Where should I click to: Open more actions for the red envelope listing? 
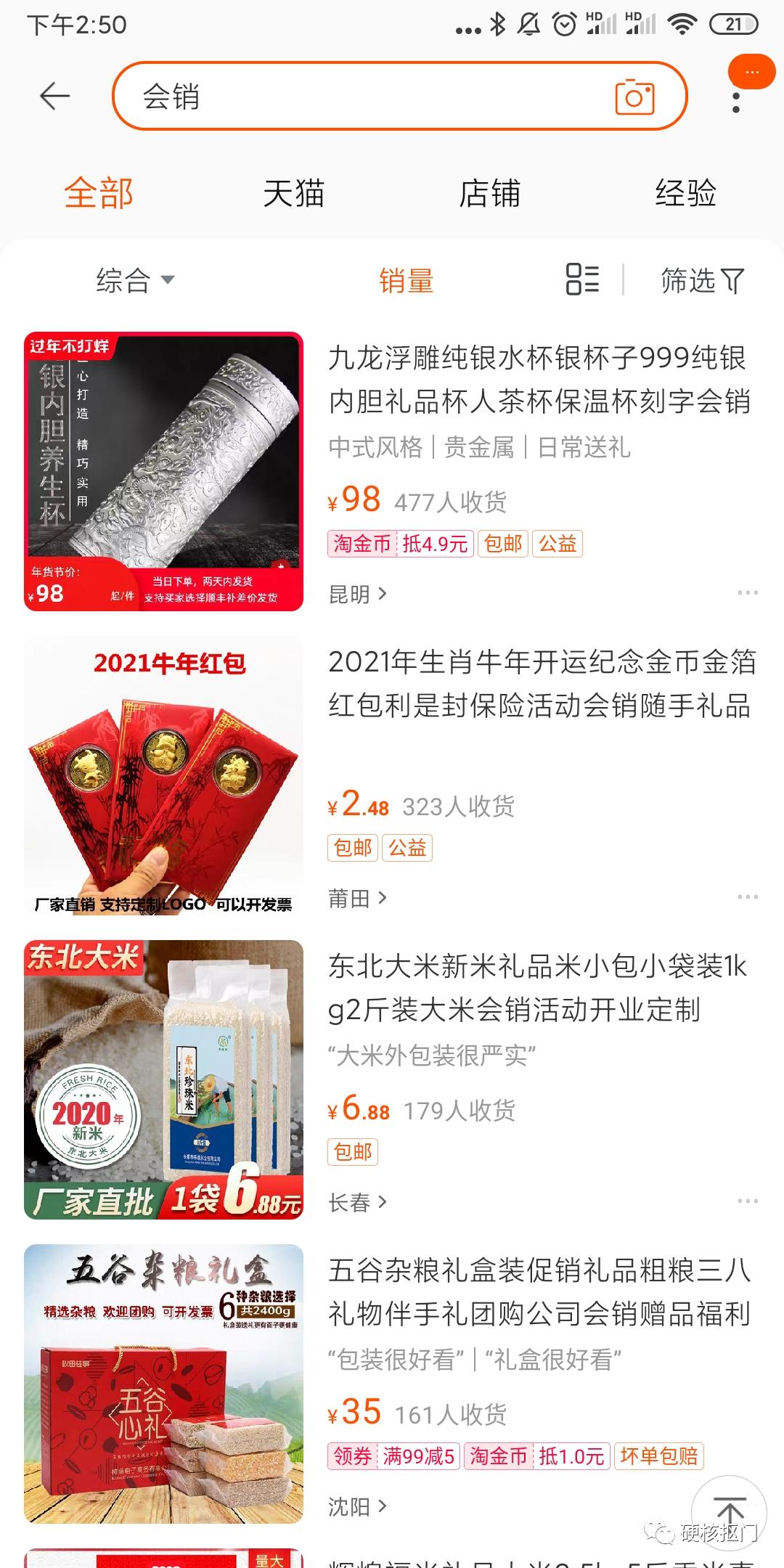tap(746, 896)
